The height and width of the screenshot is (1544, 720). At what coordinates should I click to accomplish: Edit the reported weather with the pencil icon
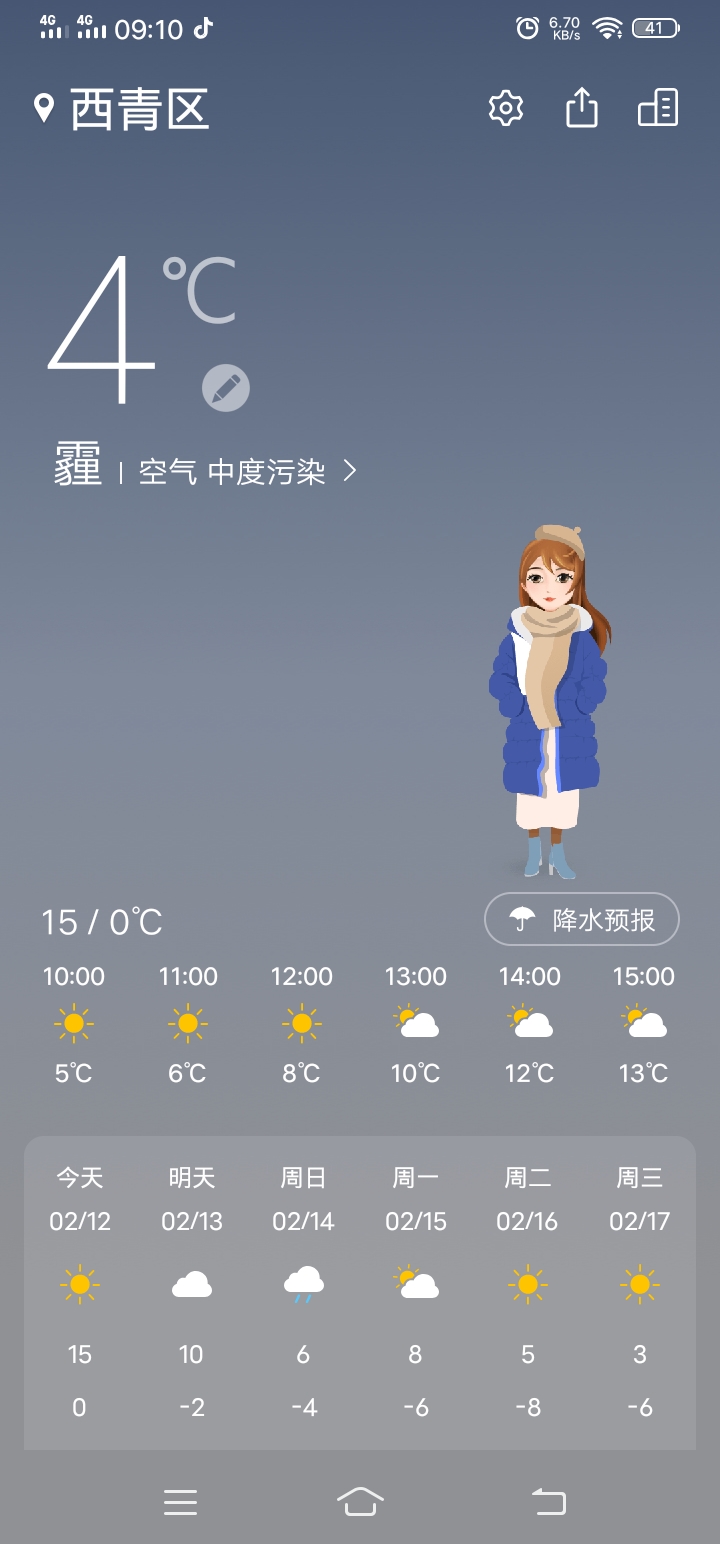(226, 388)
